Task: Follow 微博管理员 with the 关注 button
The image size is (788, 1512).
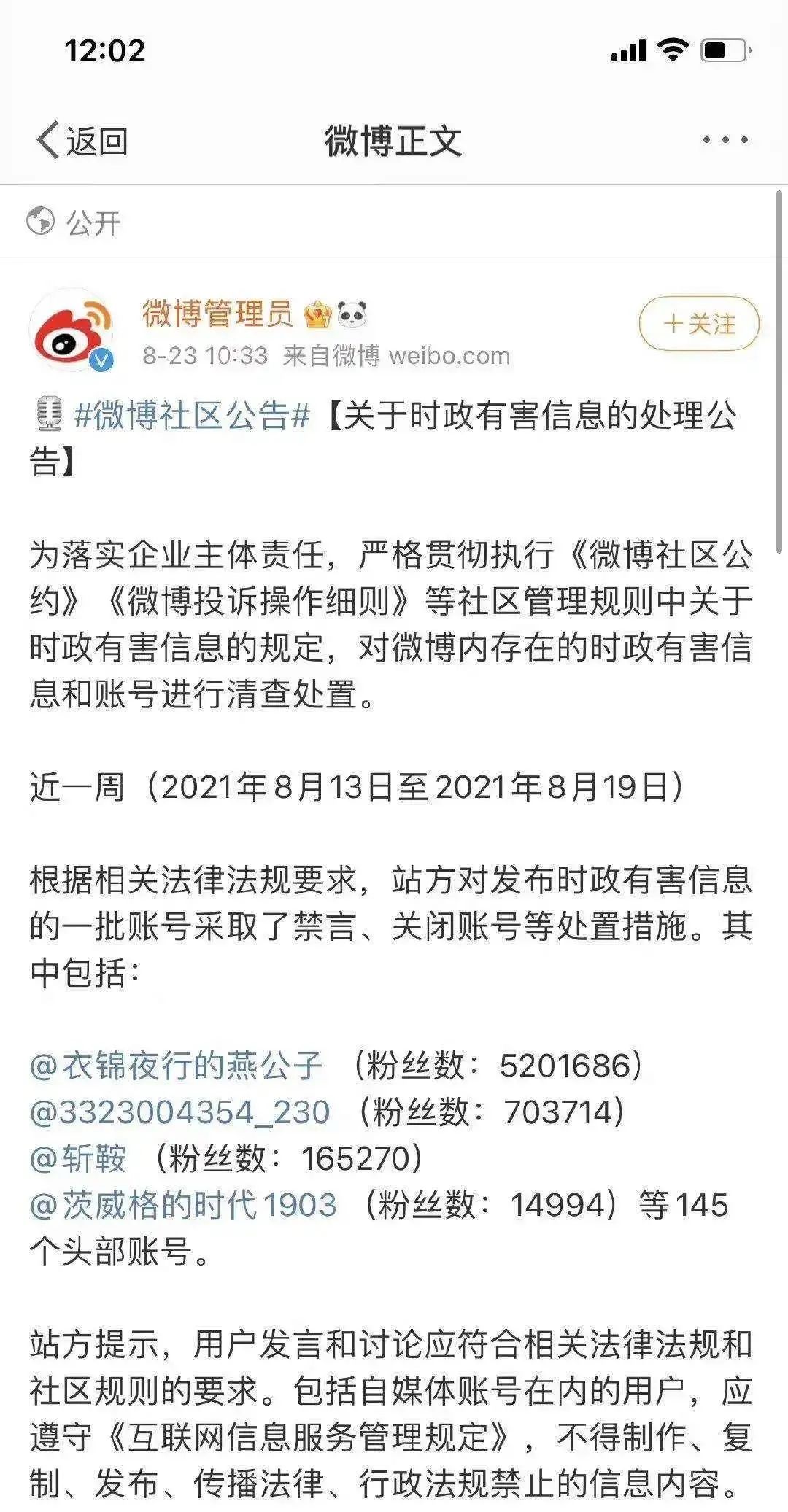Action: pyautogui.click(x=699, y=324)
